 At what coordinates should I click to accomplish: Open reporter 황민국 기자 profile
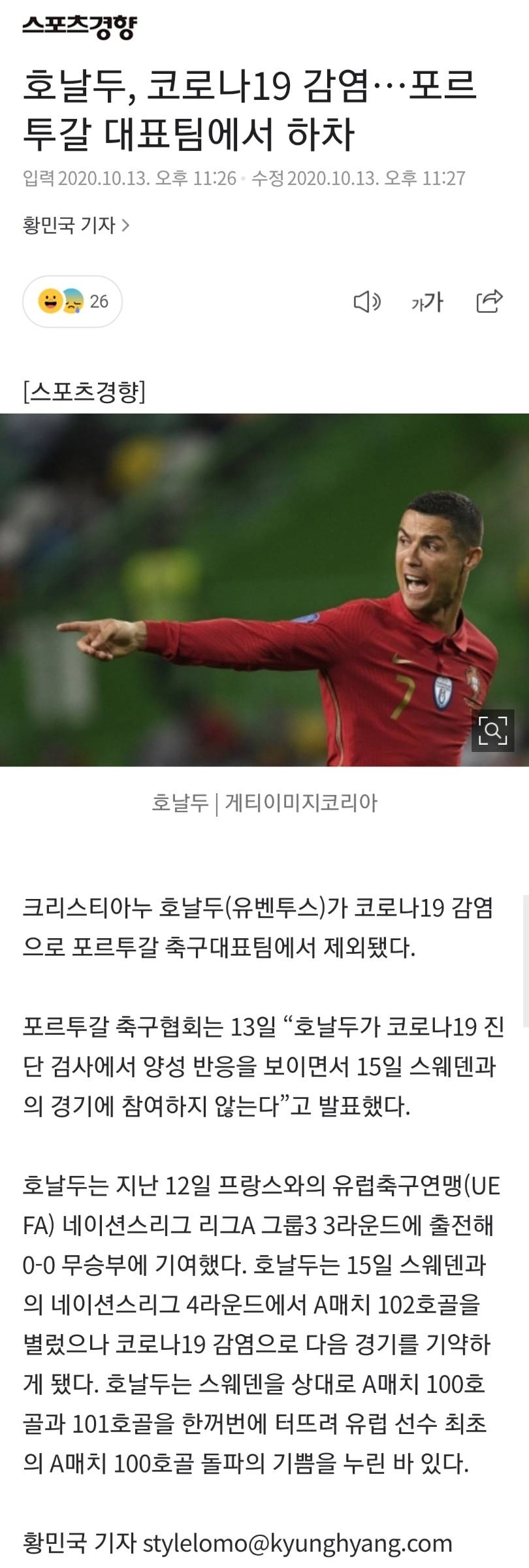click(x=76, y=225)
